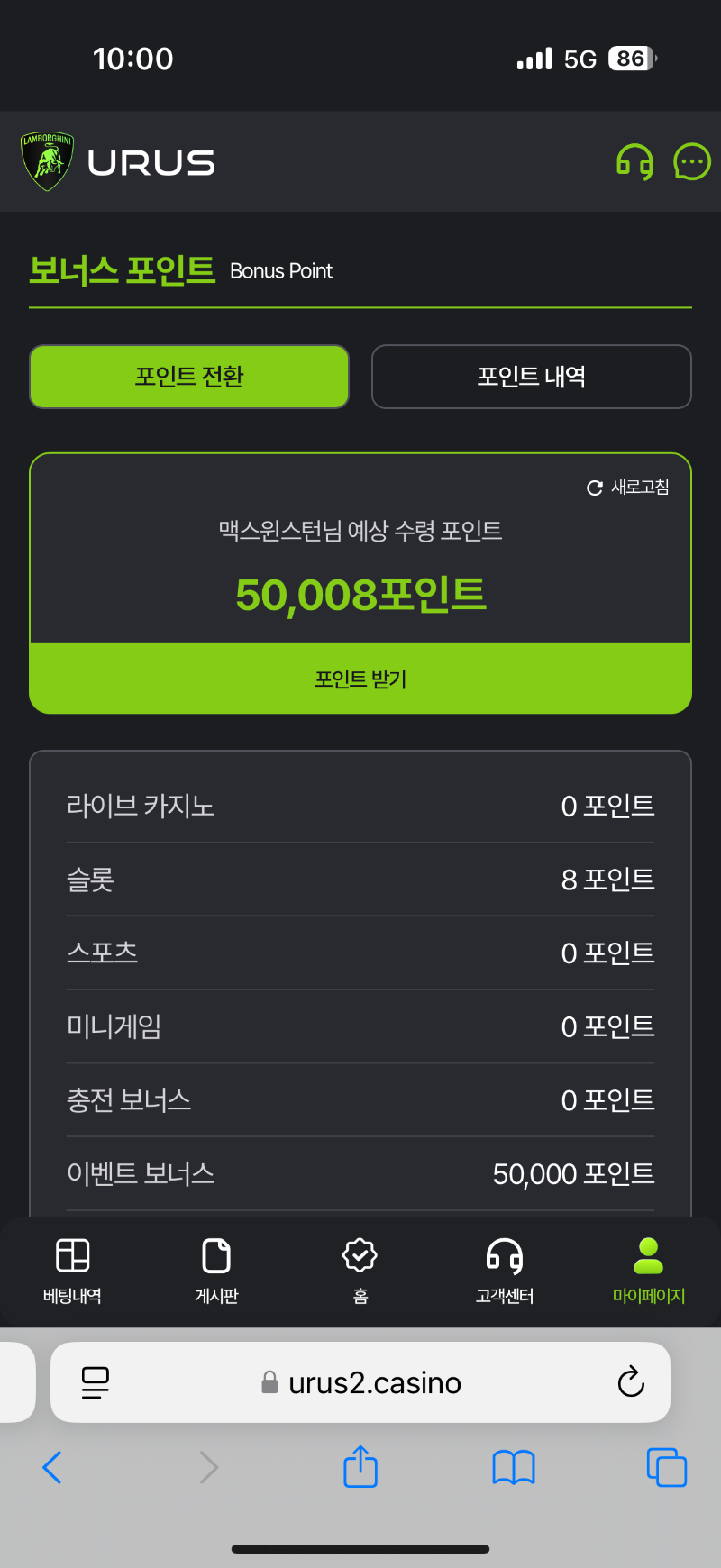Tap 새로고침 to refresh points
Screen dimensions: 721x1568
(628, 488)
